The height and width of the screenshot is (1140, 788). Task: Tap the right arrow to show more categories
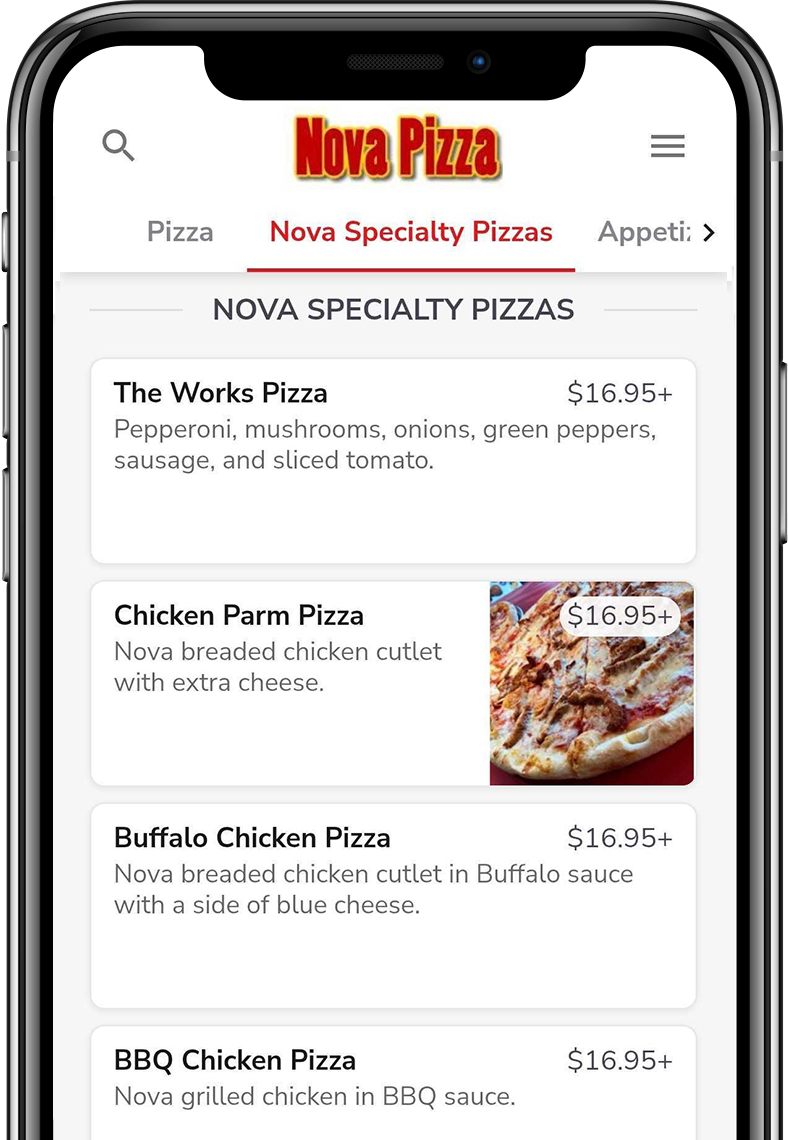pyautogui.click(x=709, y=233)
